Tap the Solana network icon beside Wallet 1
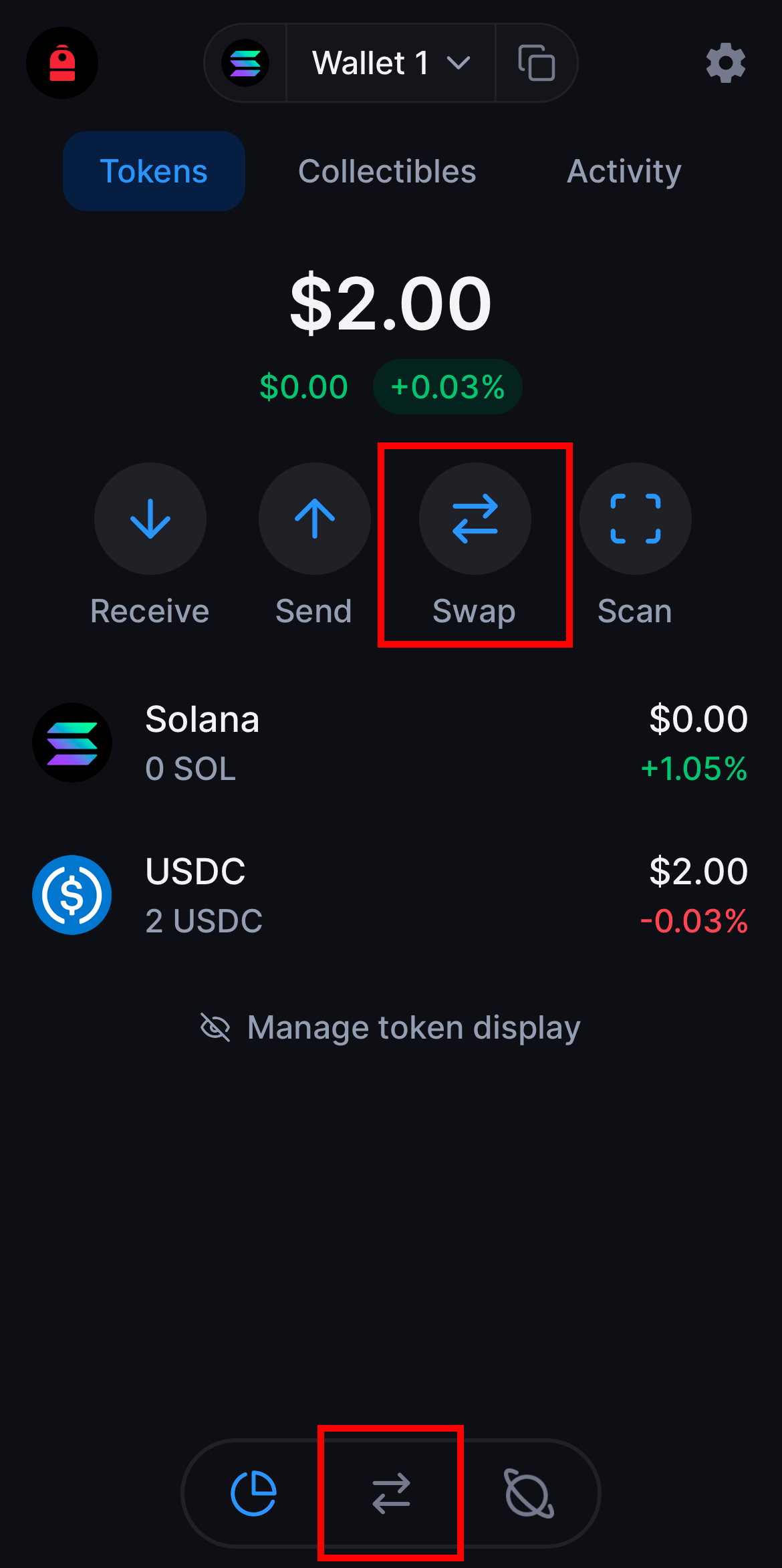782x1568 pixels. click(245, 63)
